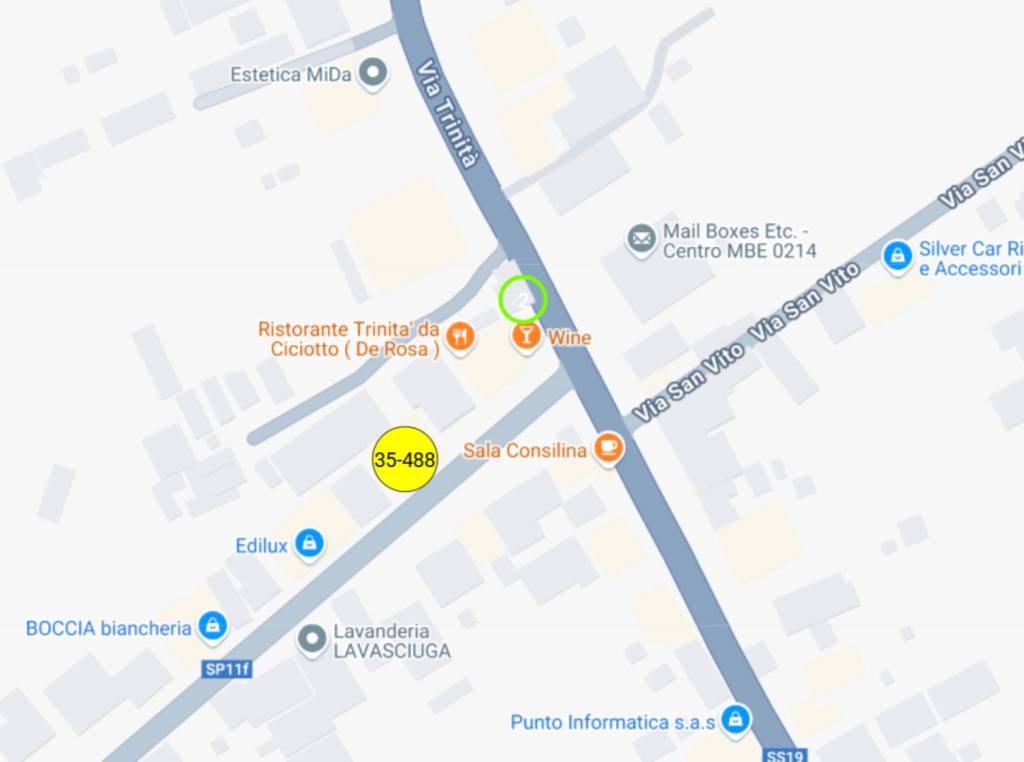The width and height of the screenshot is (1024, 762).
Task: Open the Edilux shop pin
Action: pyautogui.click(x=309, y=544)
